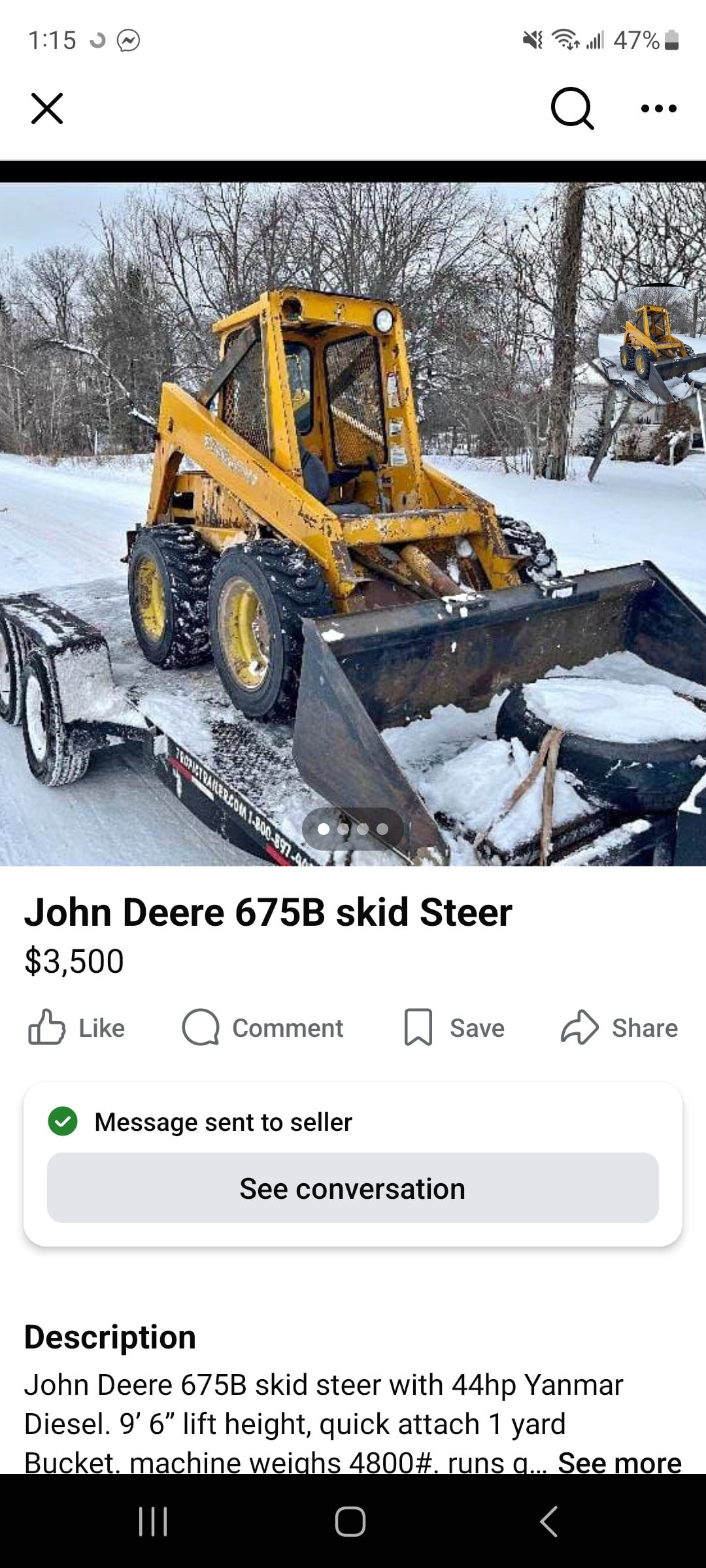Go back using the system back button
The width and height of the screenshot is (706, 1568).
coord(548,1522)
